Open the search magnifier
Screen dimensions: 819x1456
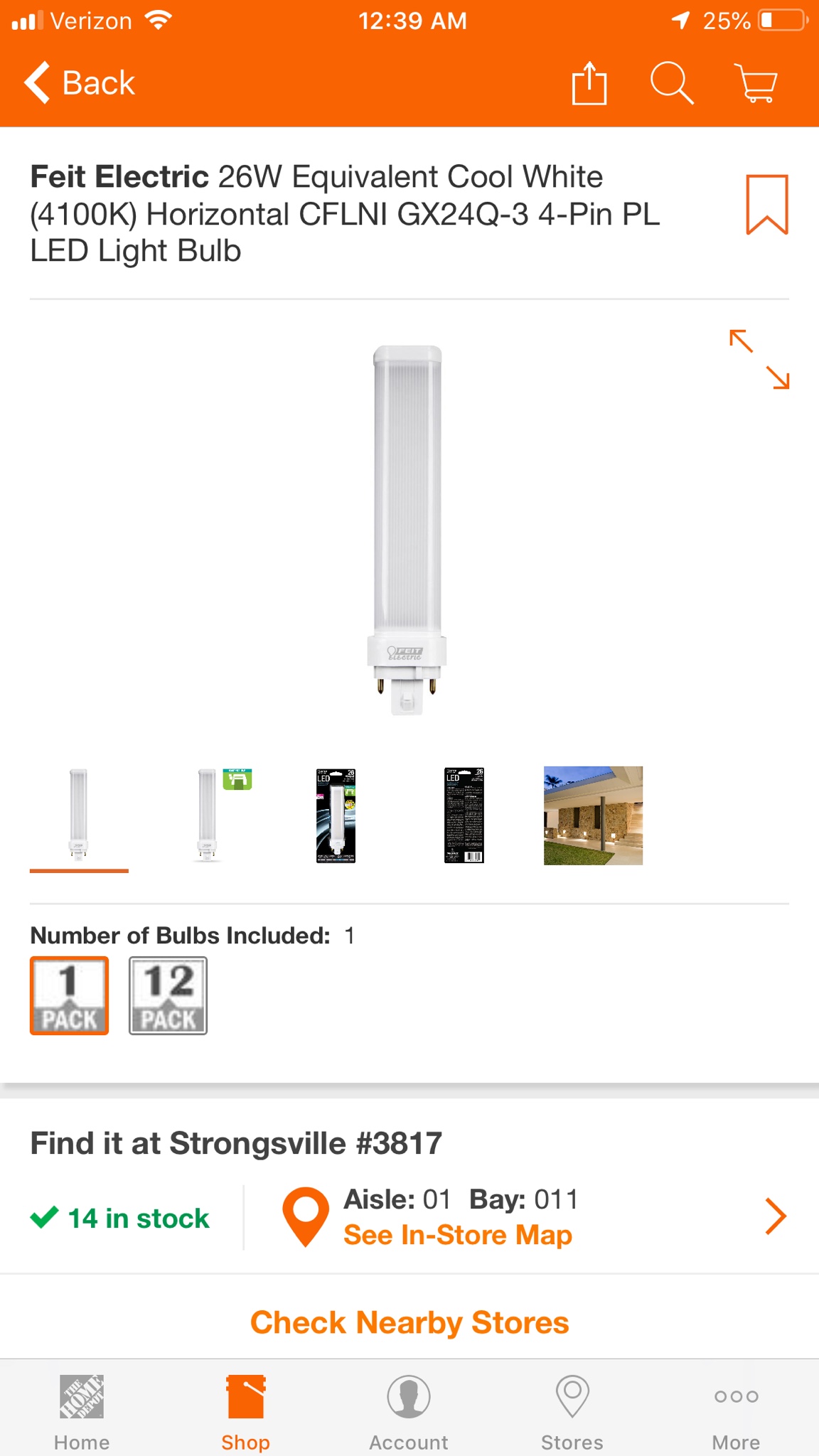671,84
